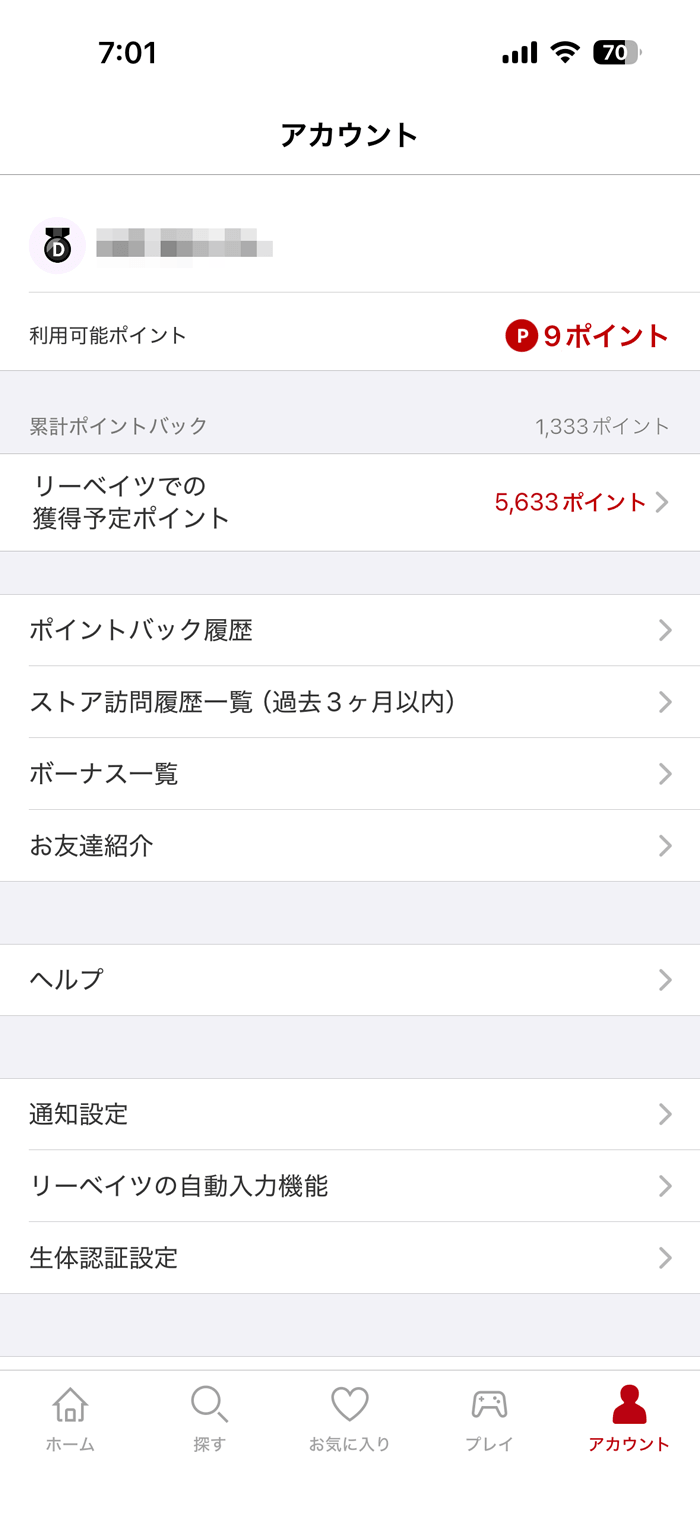Open the ヘルプ page
The height and width of the screenshot is (1518, 700).
click(x=350, y=980)
